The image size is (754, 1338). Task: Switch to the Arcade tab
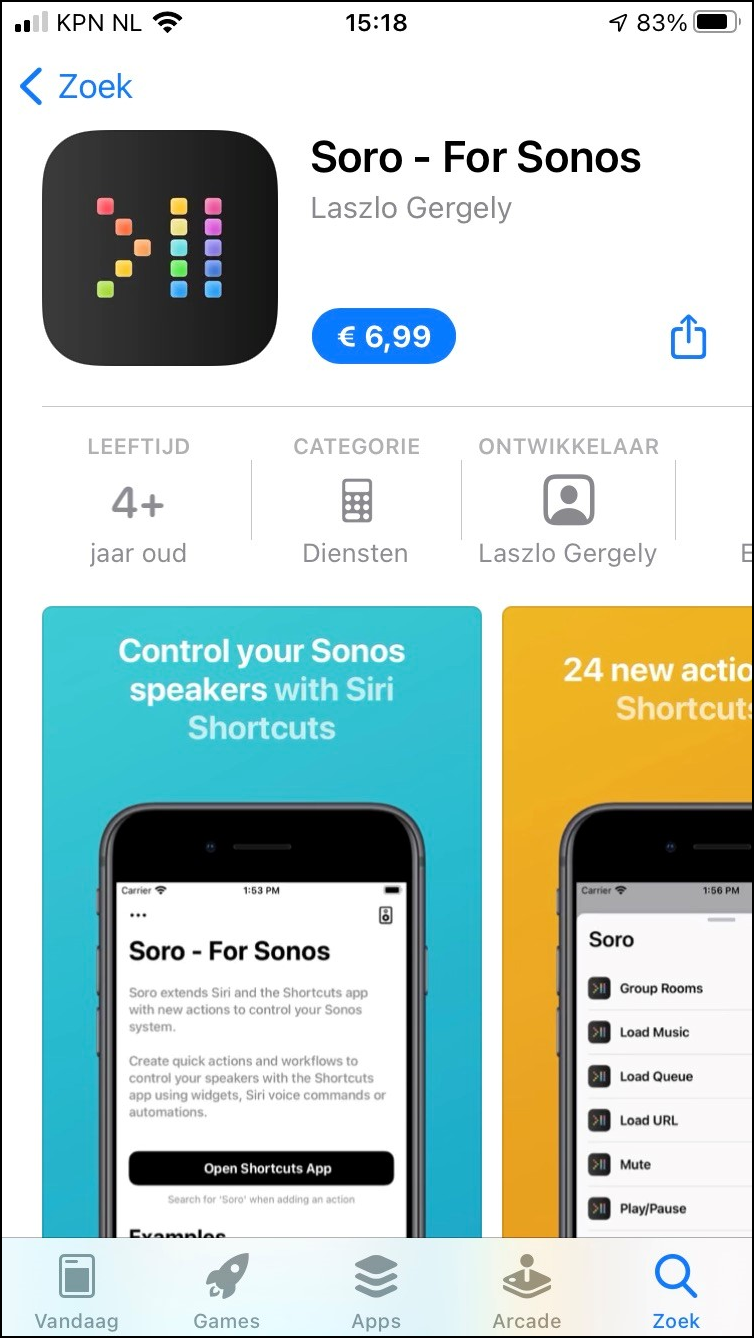point(526,1290)
